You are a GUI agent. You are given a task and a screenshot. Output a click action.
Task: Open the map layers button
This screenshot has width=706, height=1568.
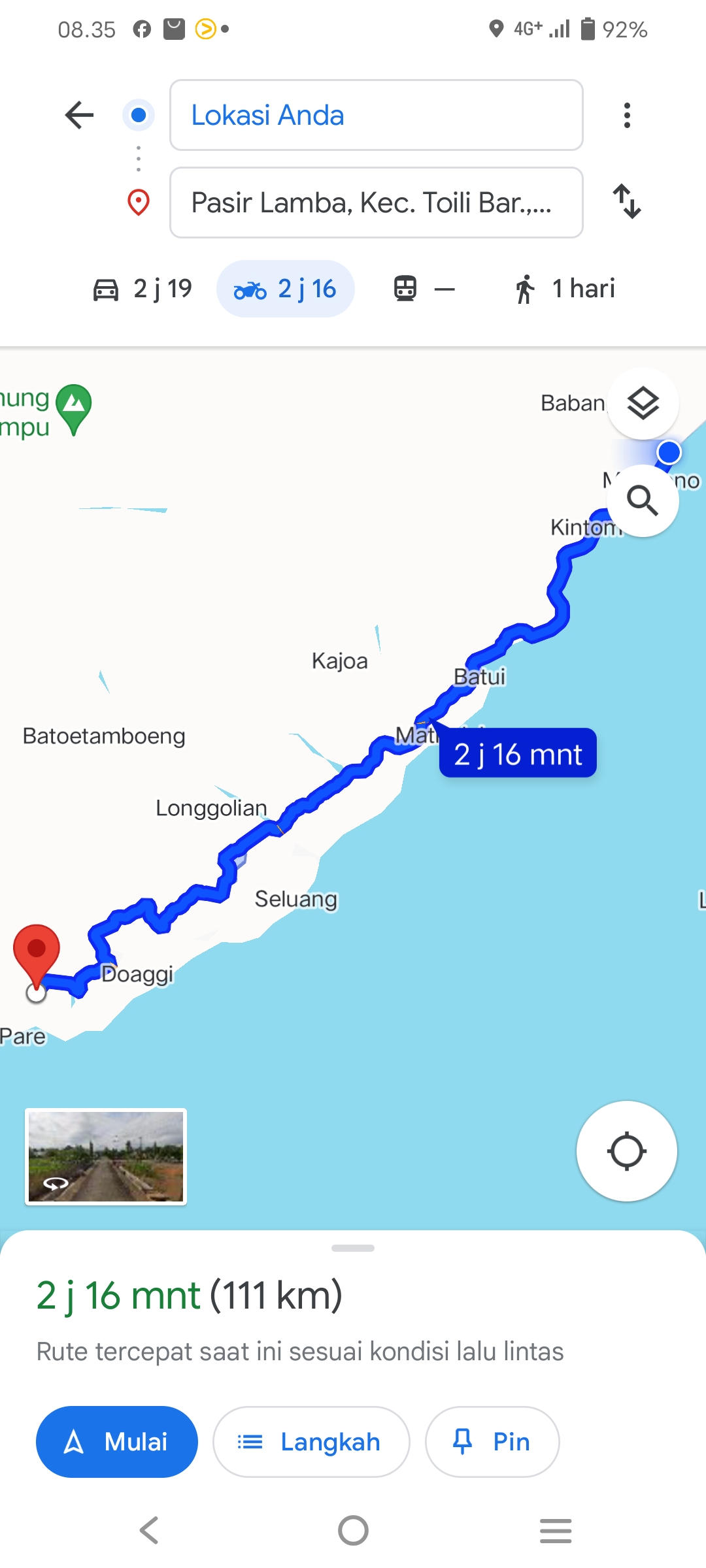tap(643, 403)
